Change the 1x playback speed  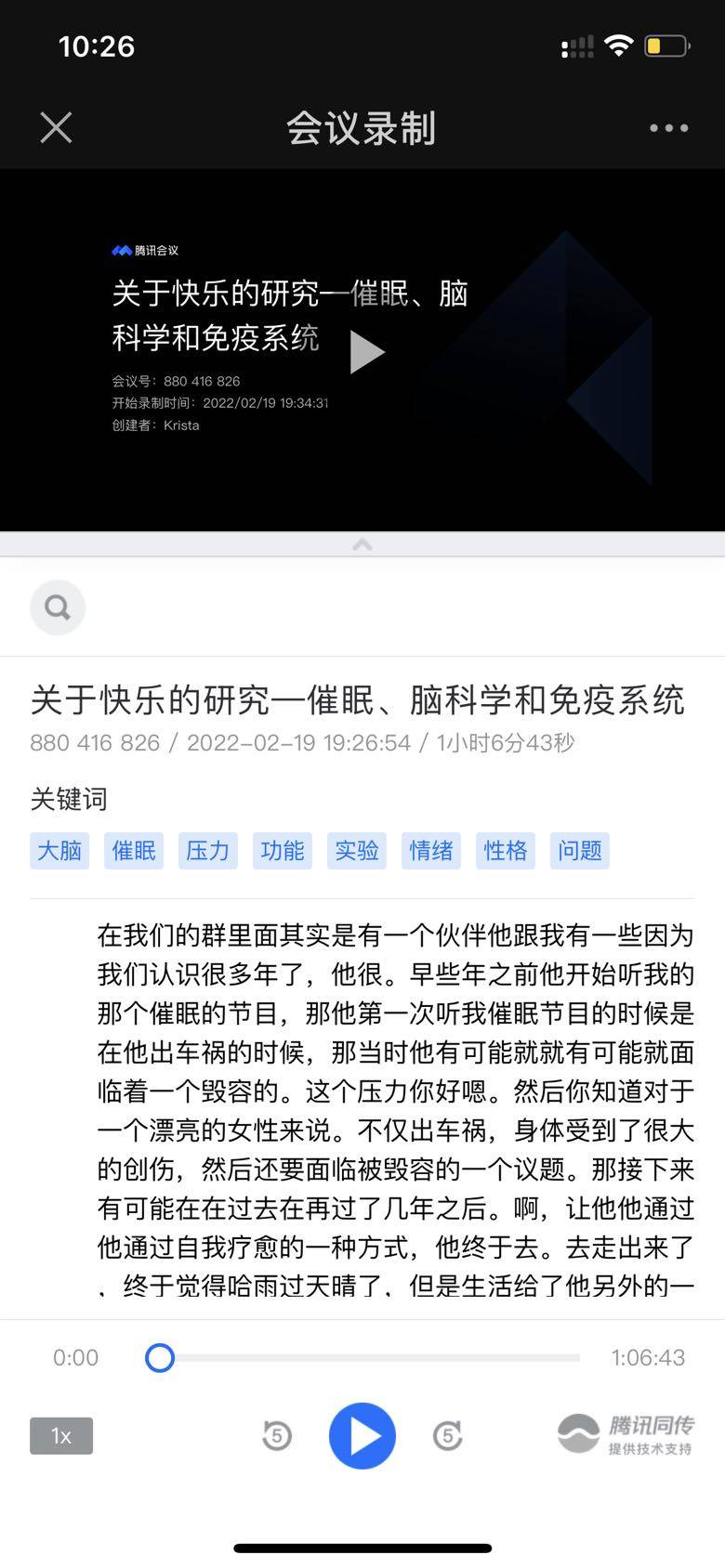click(61, 1435)
